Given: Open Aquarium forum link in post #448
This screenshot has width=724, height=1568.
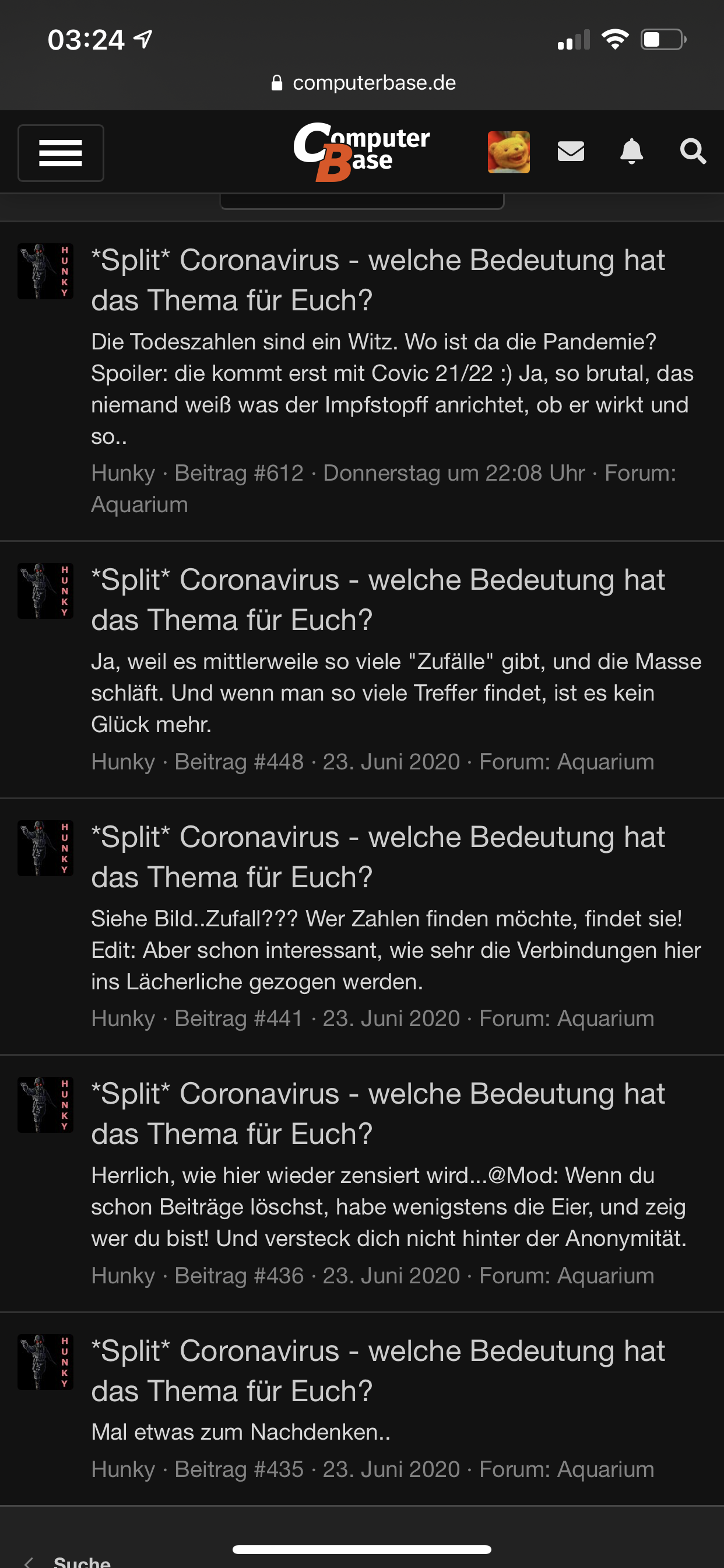Looking at the screenshot, I should 605,762.
